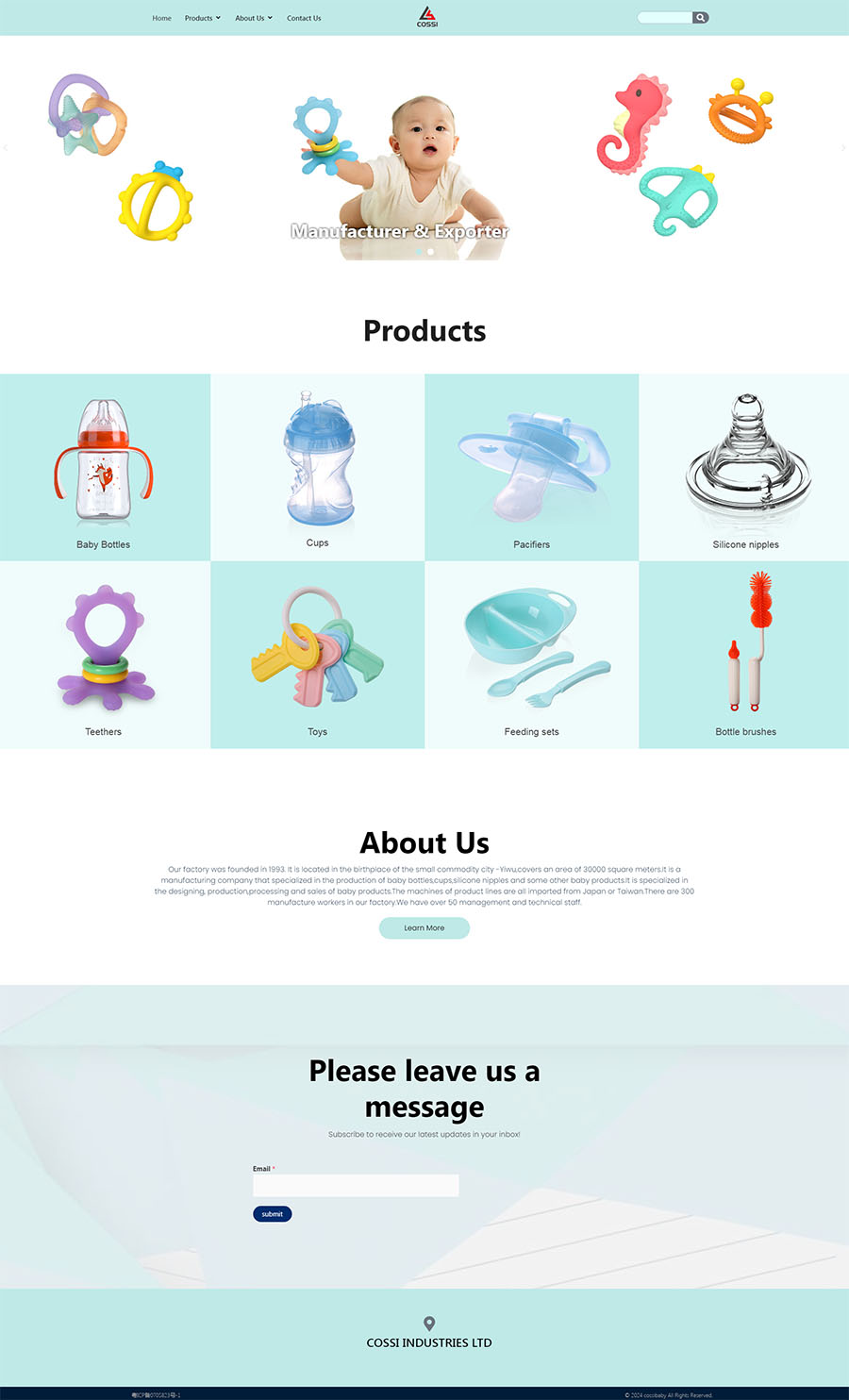View the Pacifiers category
849x1400 pixels.
click(531, 468)
